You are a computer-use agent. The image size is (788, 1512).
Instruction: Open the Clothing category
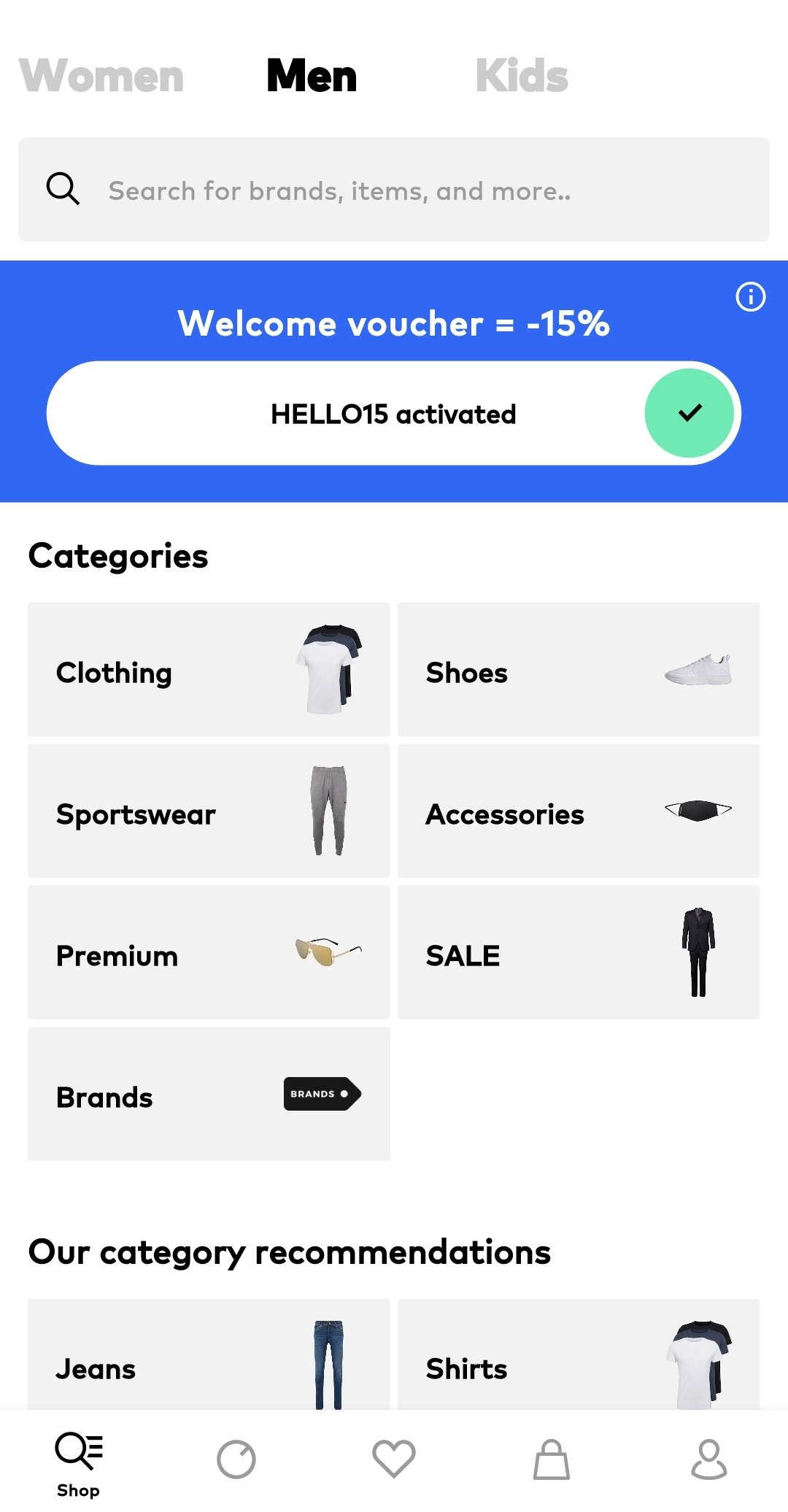click(x=209, y=670)
